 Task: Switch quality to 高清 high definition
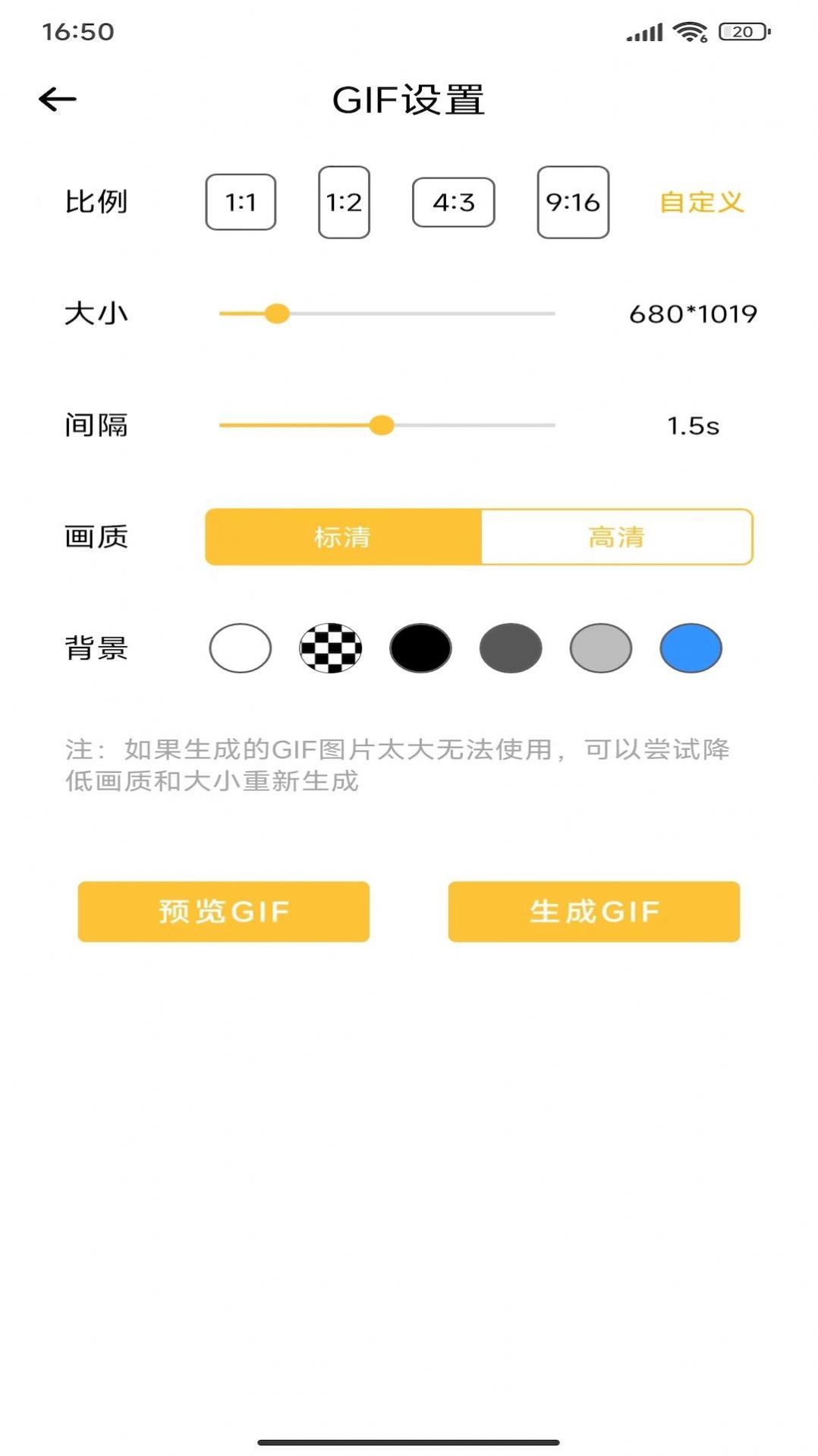pyautogui.click(x=615, y=537)
